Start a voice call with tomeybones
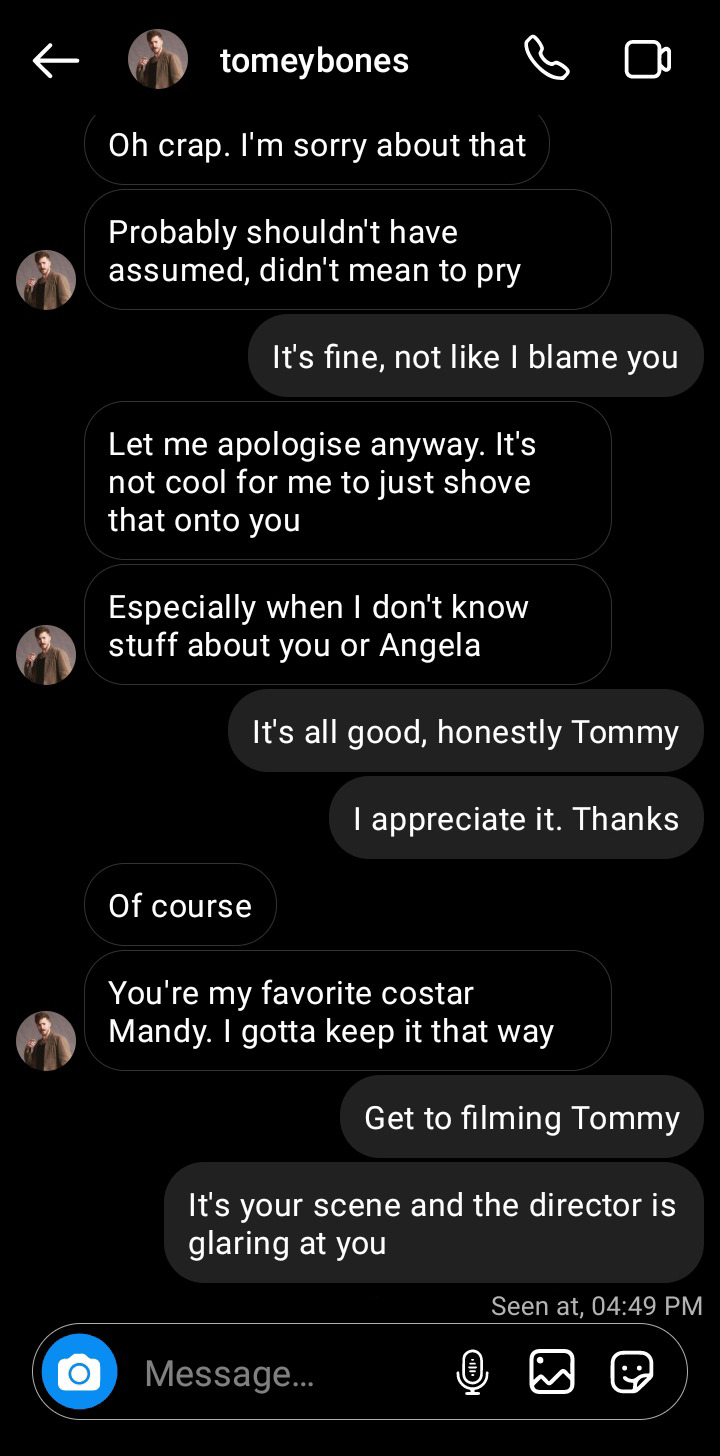 pyautogui.click(x=547, y=60)
